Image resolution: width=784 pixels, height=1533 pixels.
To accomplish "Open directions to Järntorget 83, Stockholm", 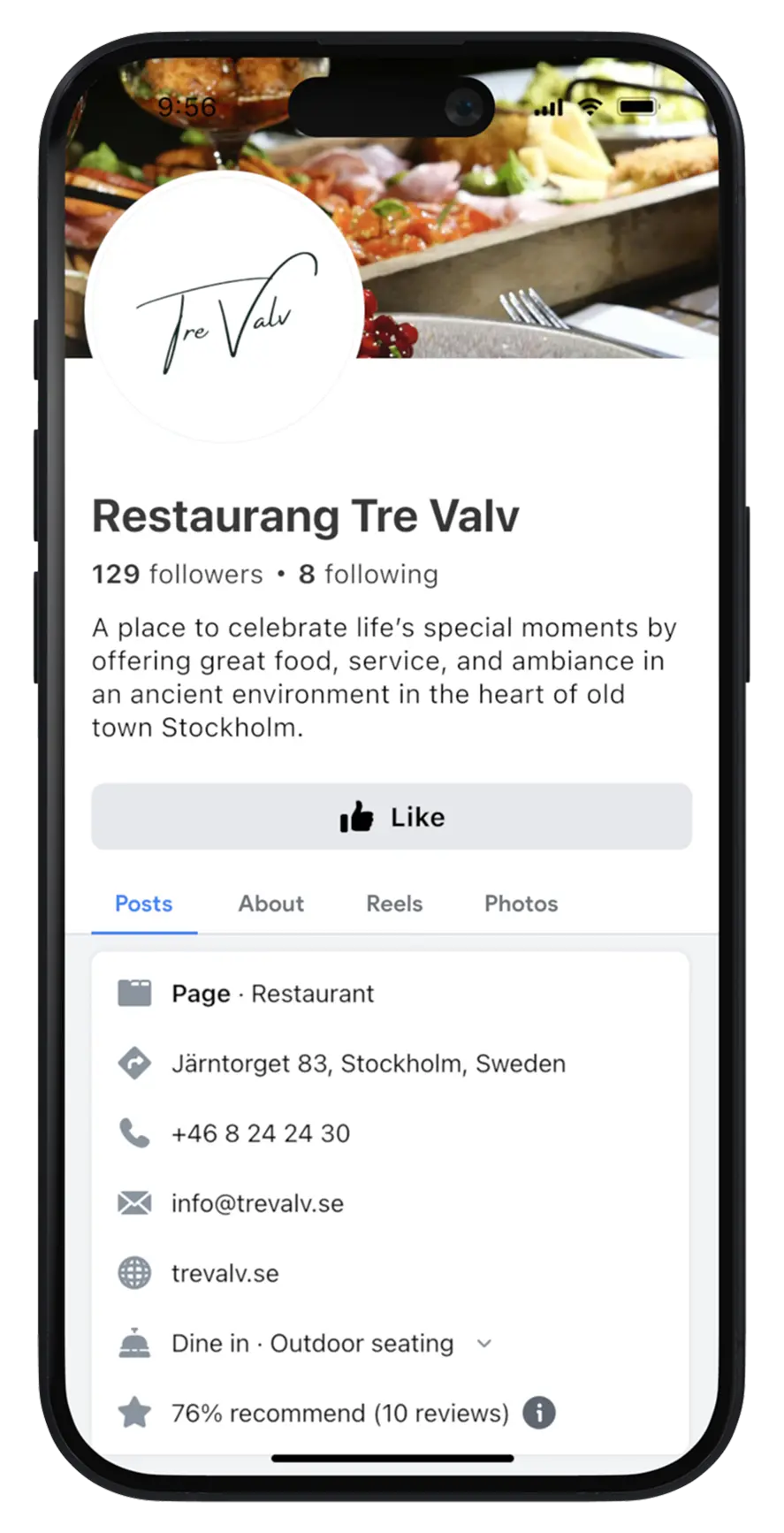I will point(368,1064).
